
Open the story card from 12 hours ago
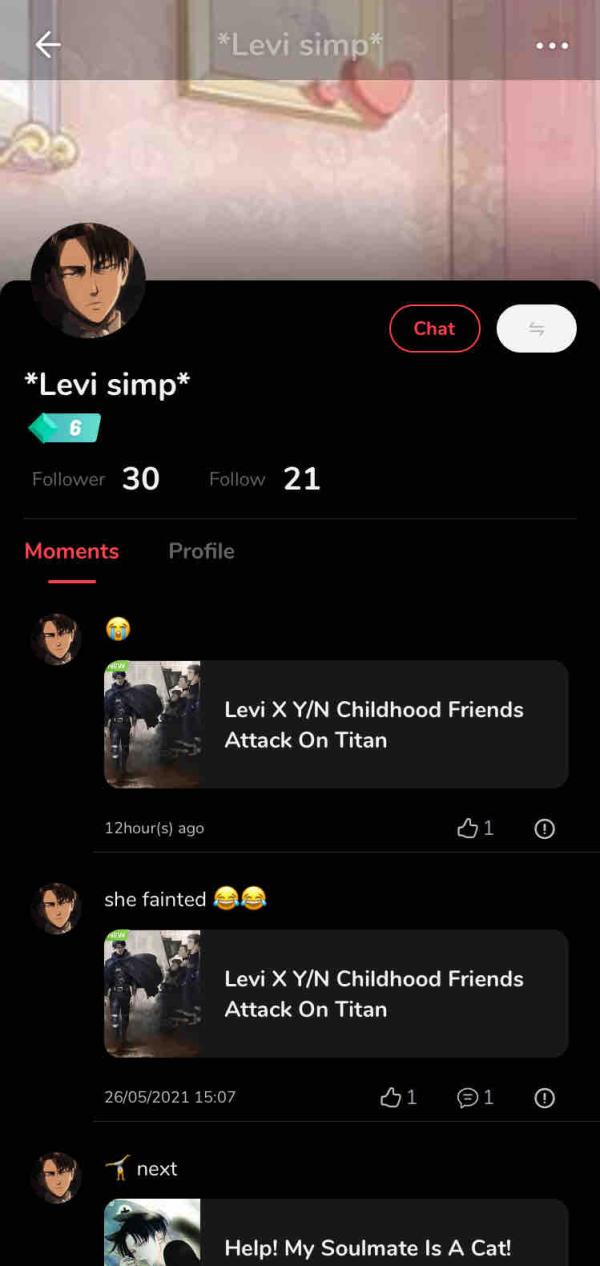(336, 724)
